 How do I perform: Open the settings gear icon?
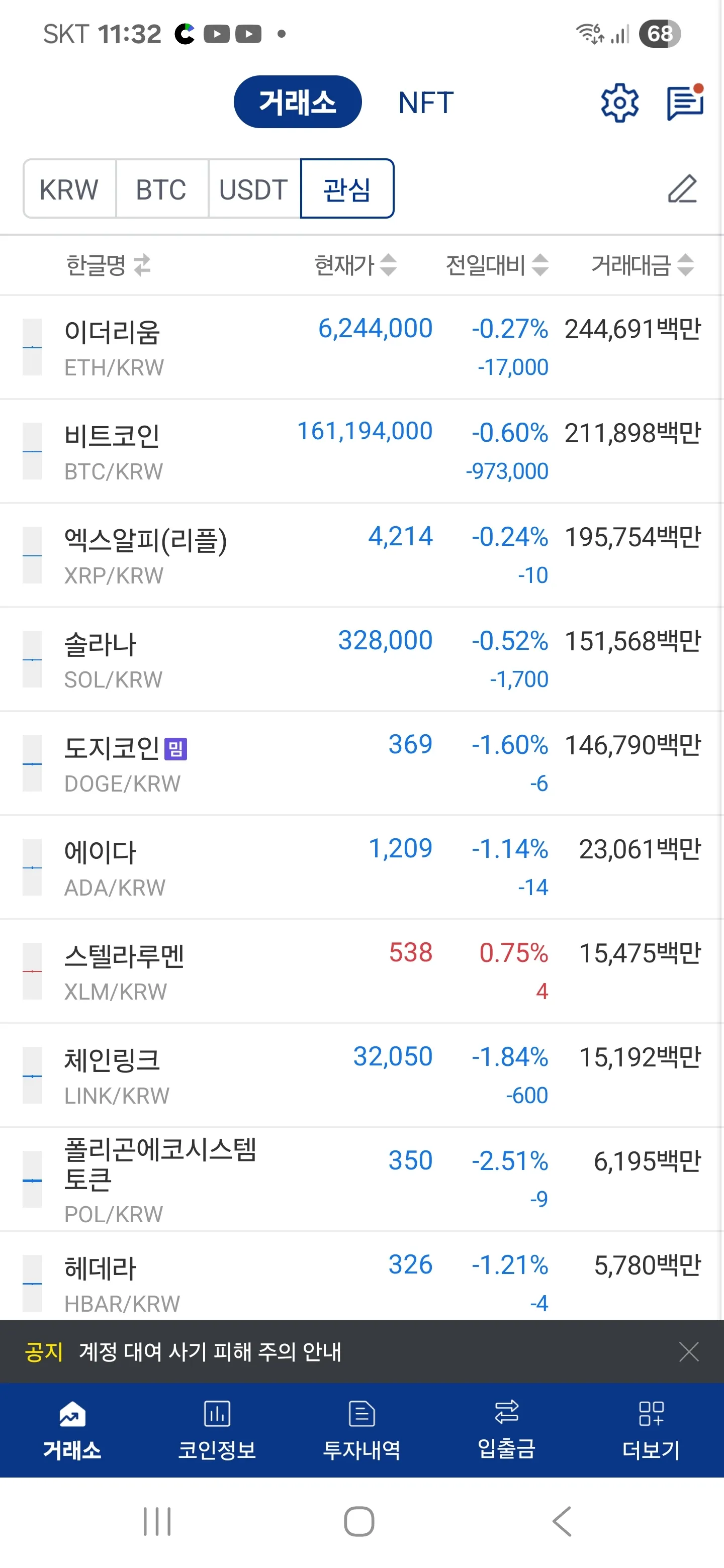619,102
